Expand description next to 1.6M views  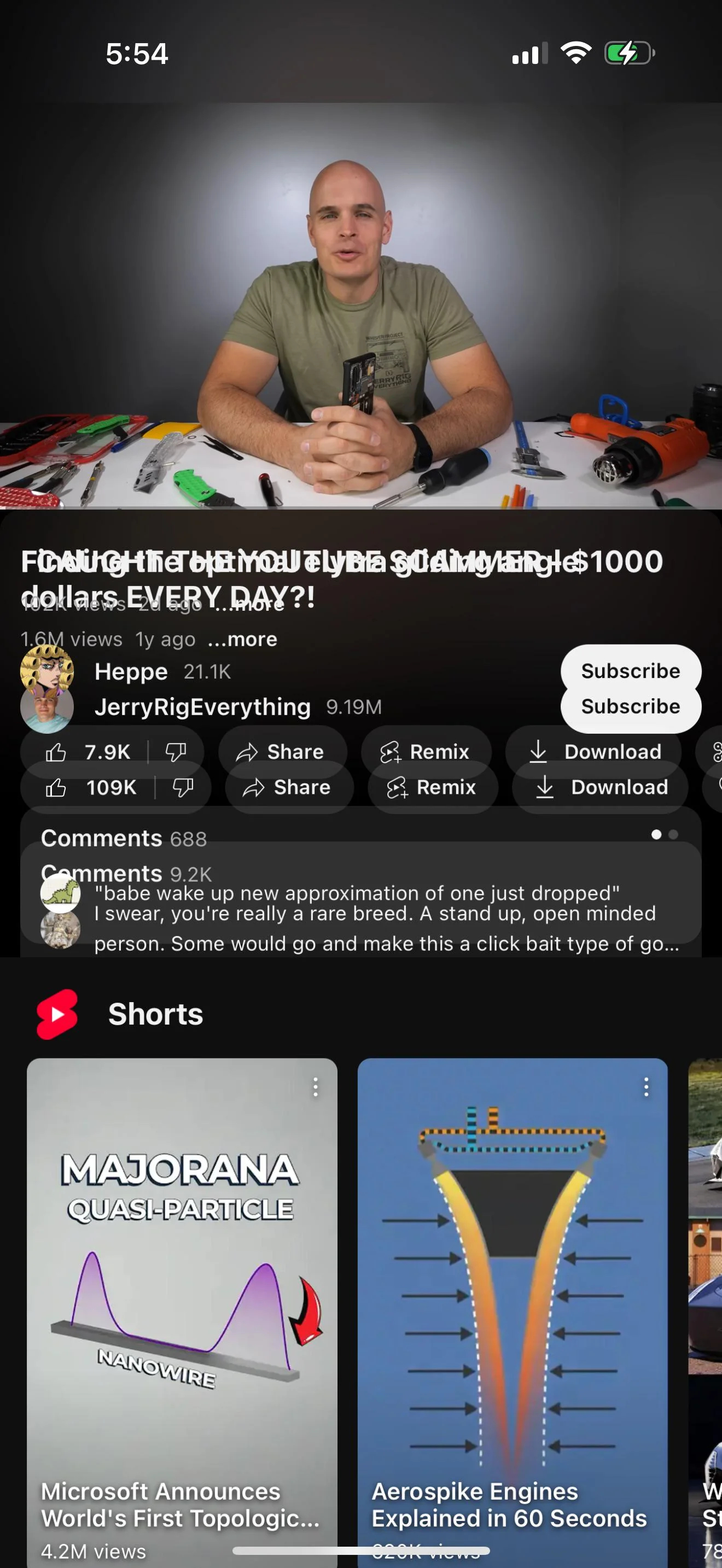click(242, 639)
